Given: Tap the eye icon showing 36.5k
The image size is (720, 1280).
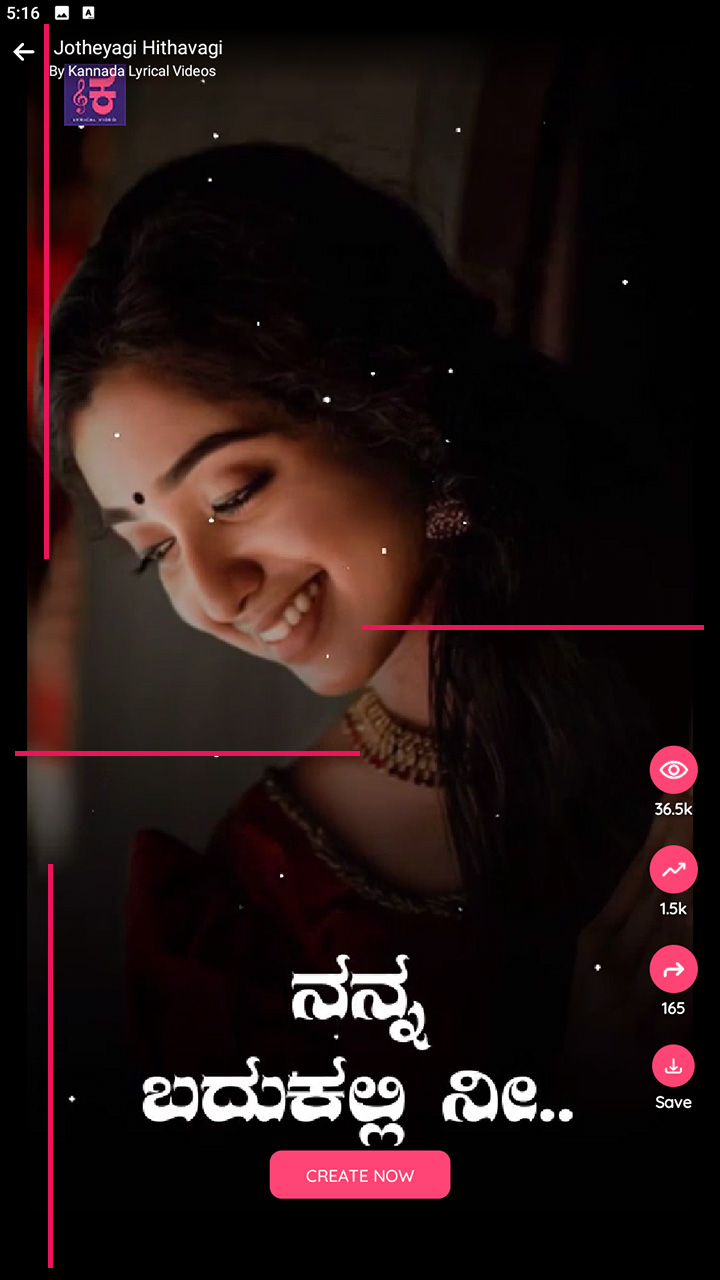Looking at the screenshot, I should pyautogui.click(x=673, y=770).
